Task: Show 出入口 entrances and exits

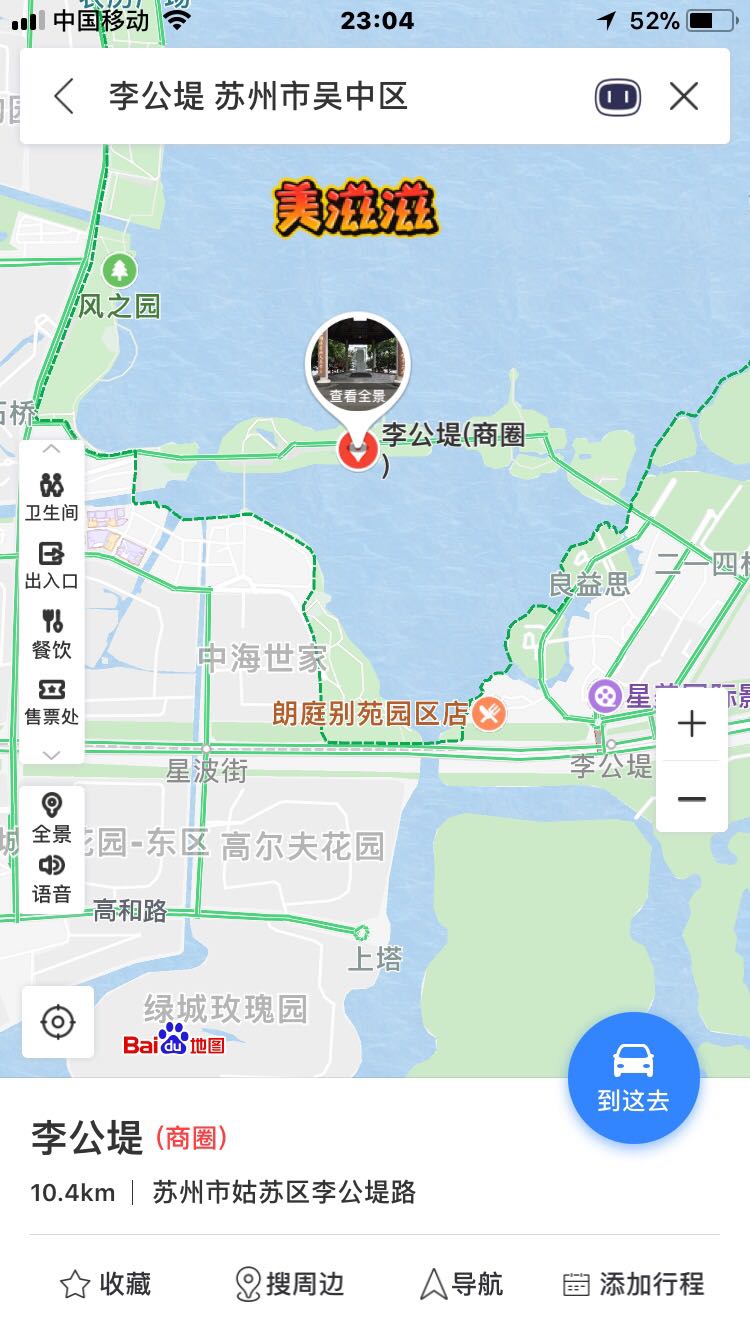Action: (52, 565)
